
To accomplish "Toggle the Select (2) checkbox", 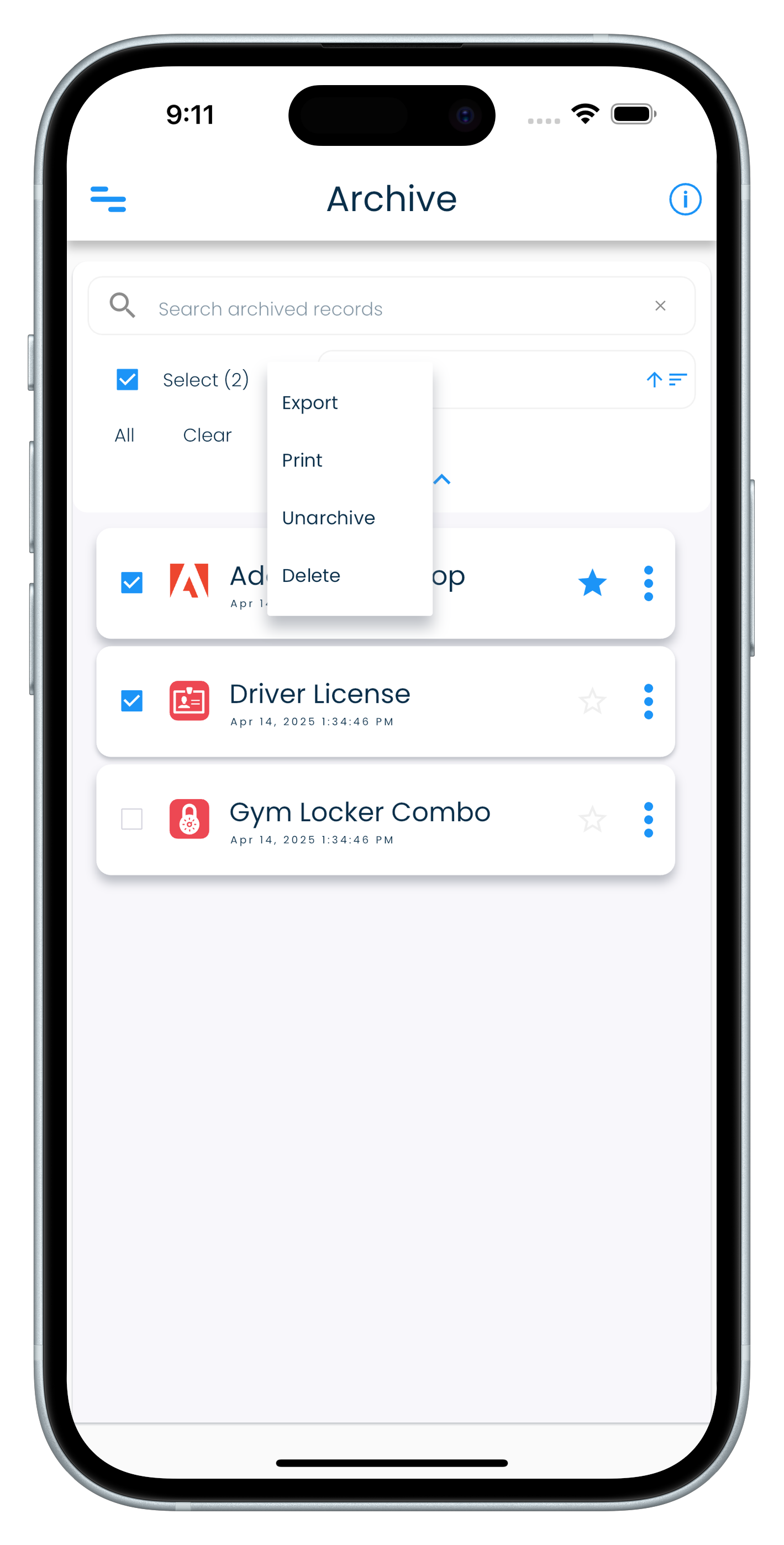I will click(127, 380).
